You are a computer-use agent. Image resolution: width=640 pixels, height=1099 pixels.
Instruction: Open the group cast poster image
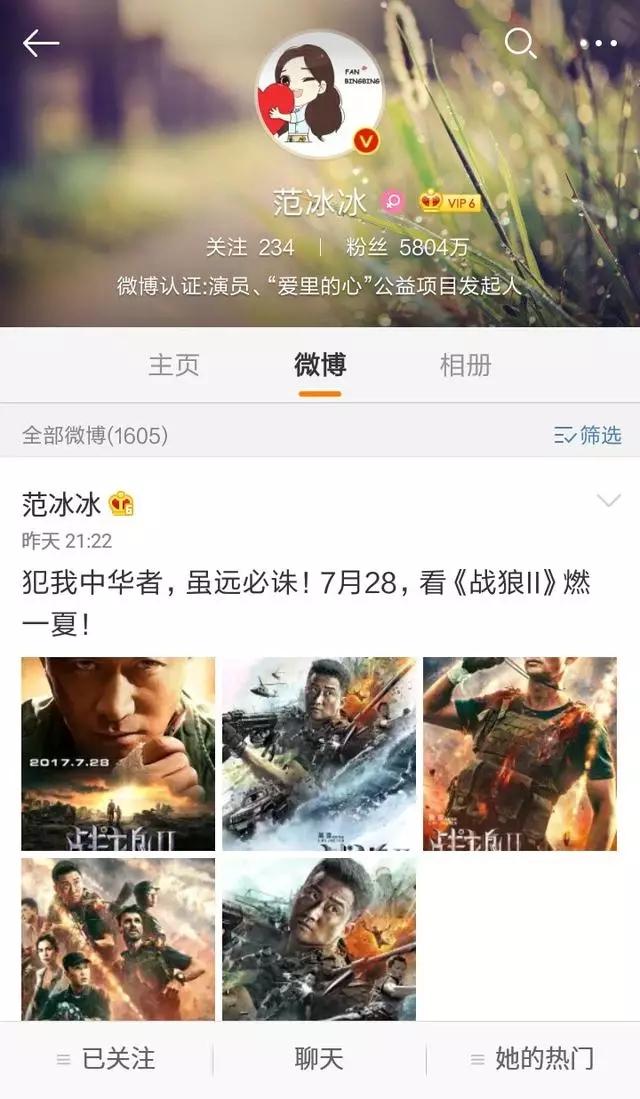[x=118, y=938]
